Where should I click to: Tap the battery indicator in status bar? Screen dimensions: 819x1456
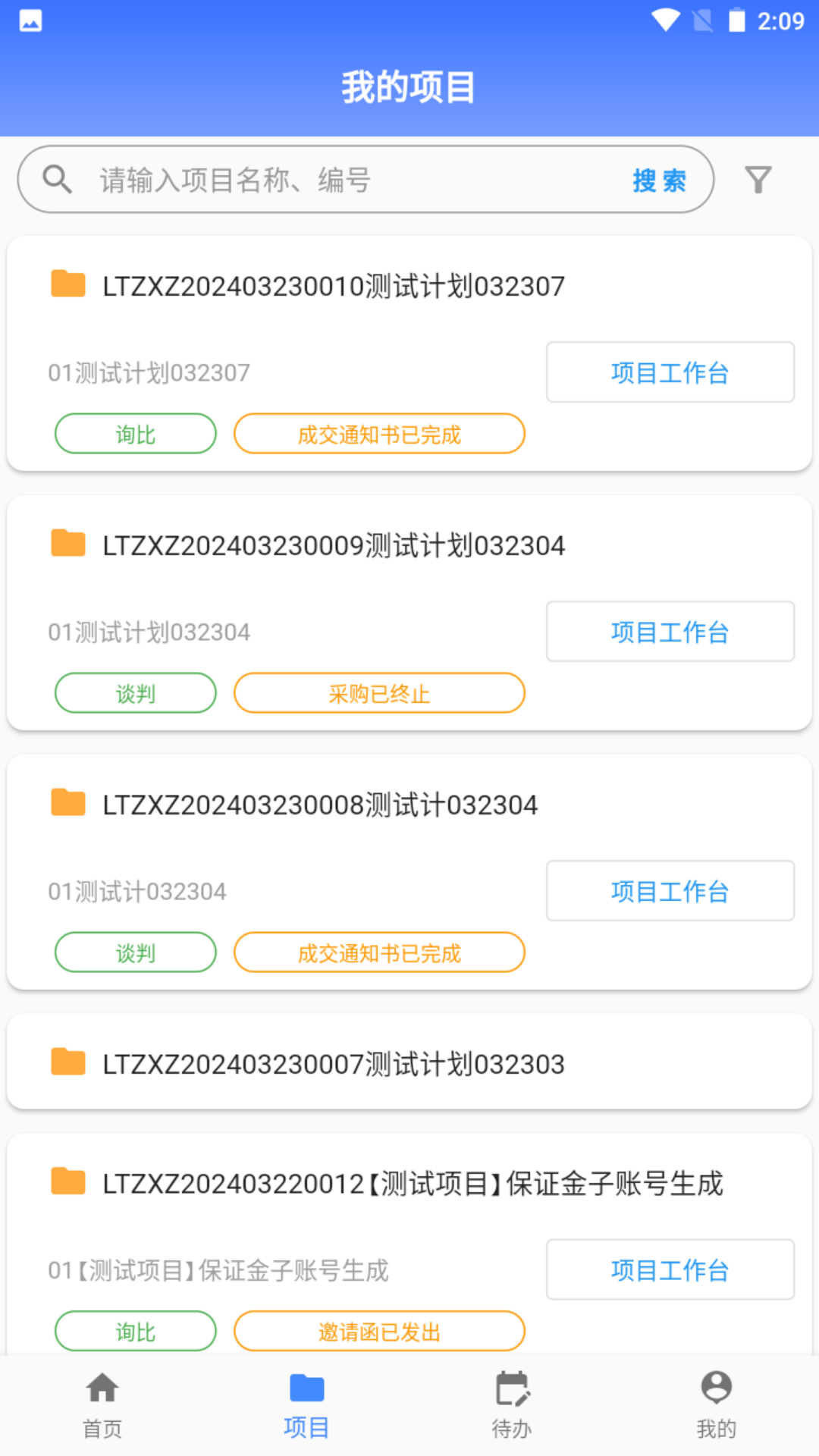click(x=736, y=20)
